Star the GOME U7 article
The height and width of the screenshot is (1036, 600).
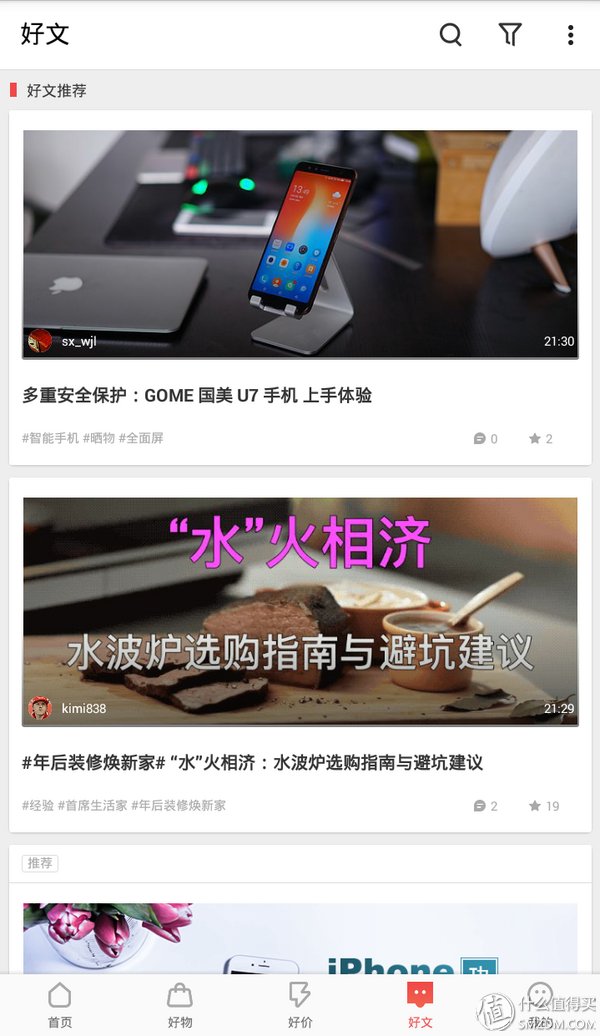(x=541, y=438)
